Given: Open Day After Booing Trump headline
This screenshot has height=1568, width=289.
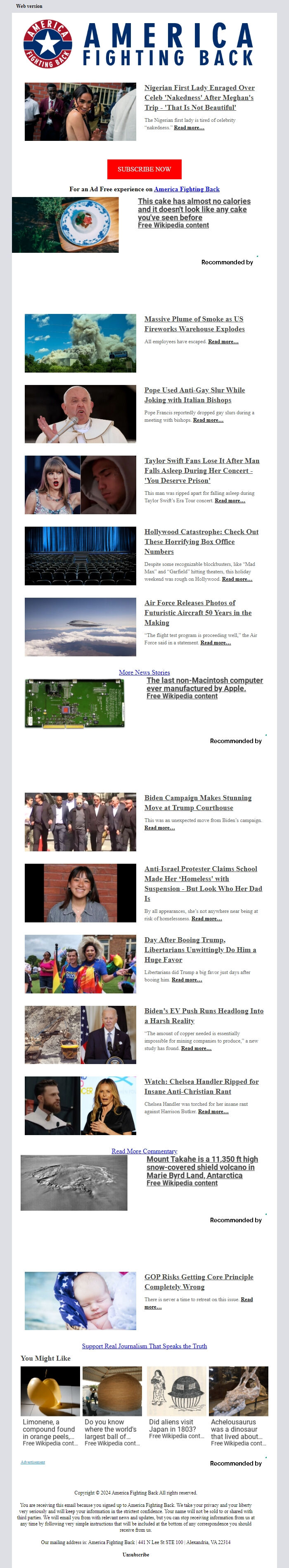Looking at the screenshot, I should pos(199,950).
